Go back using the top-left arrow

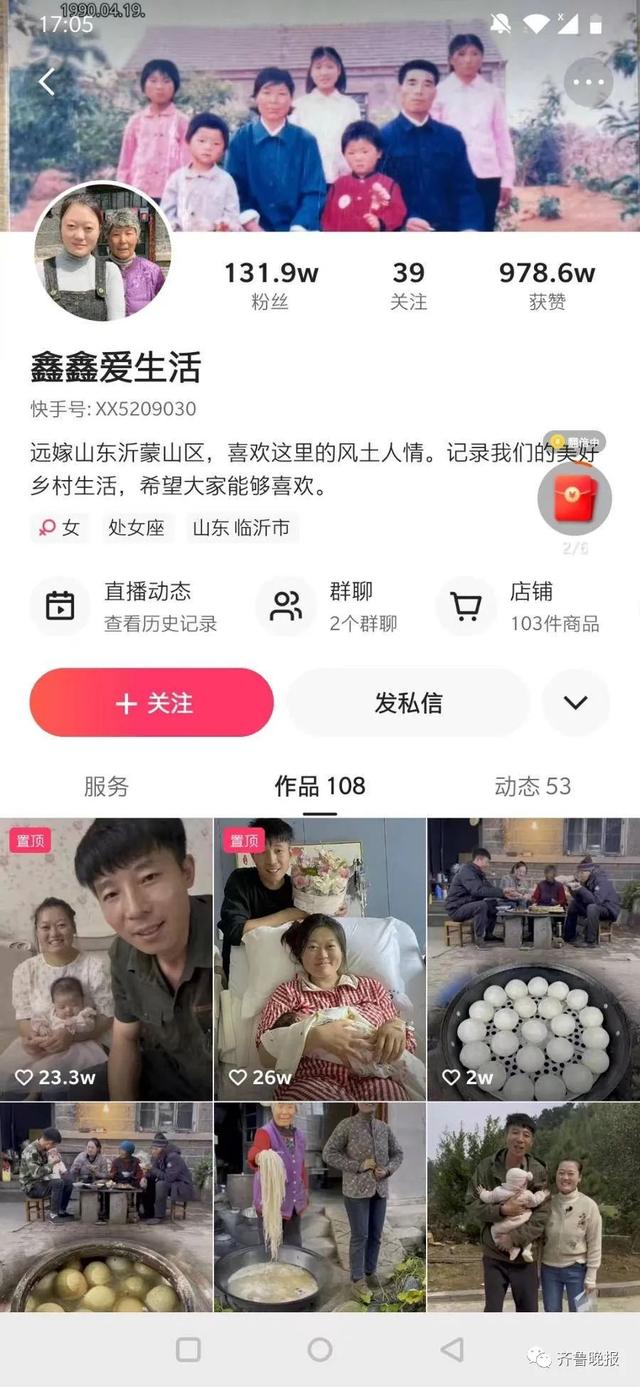tap(46, 82)
